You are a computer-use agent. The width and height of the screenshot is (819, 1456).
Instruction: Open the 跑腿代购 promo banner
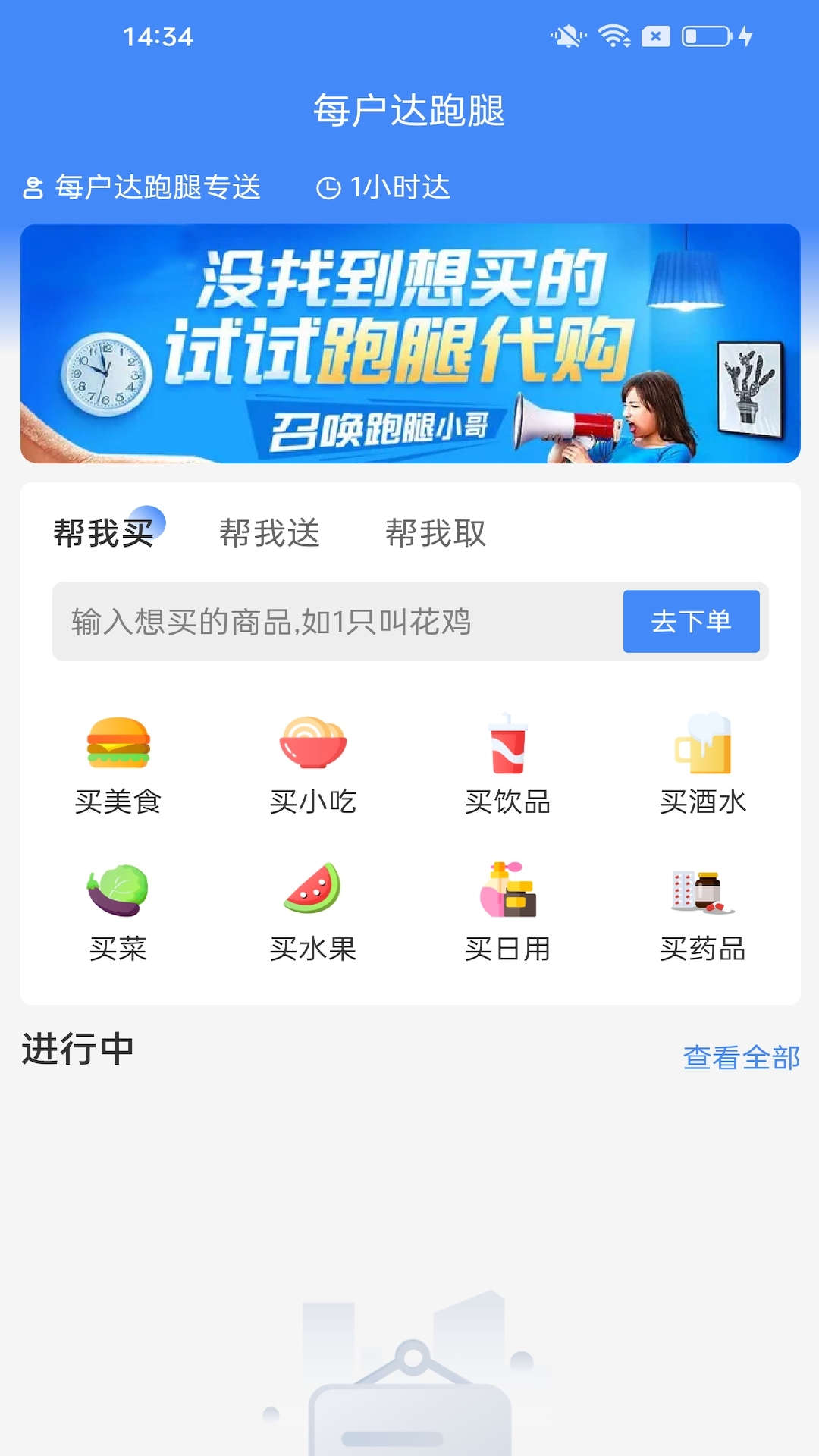coord(409,344)
